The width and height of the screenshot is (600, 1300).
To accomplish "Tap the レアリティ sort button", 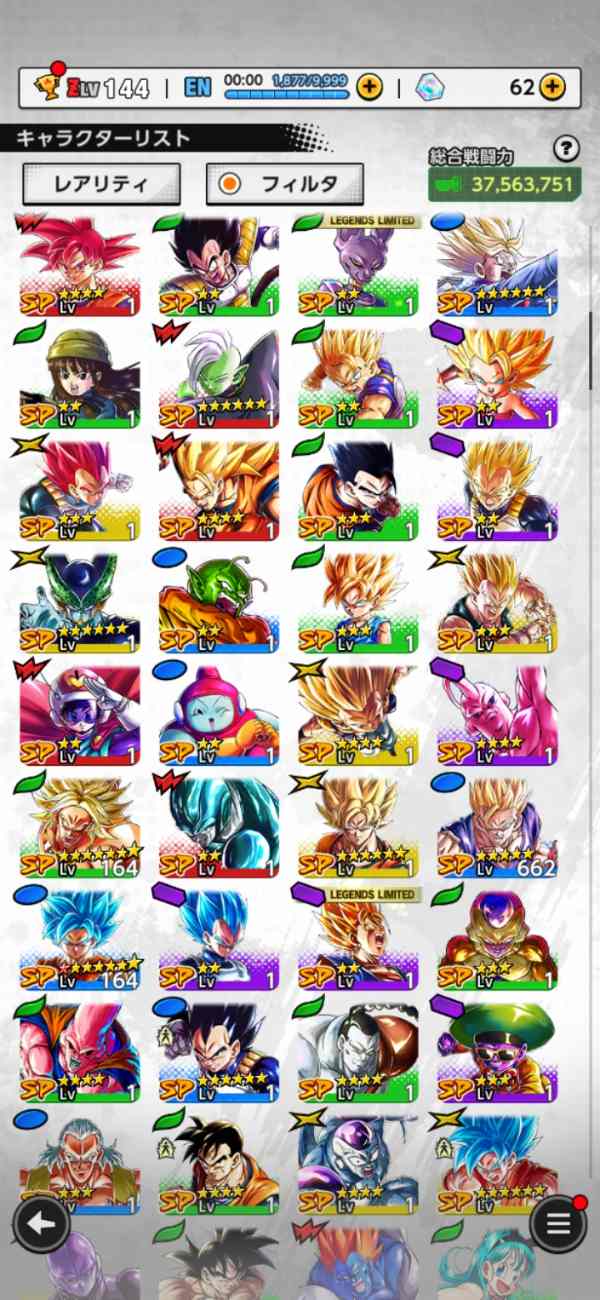I will click(x=101, y=184).
